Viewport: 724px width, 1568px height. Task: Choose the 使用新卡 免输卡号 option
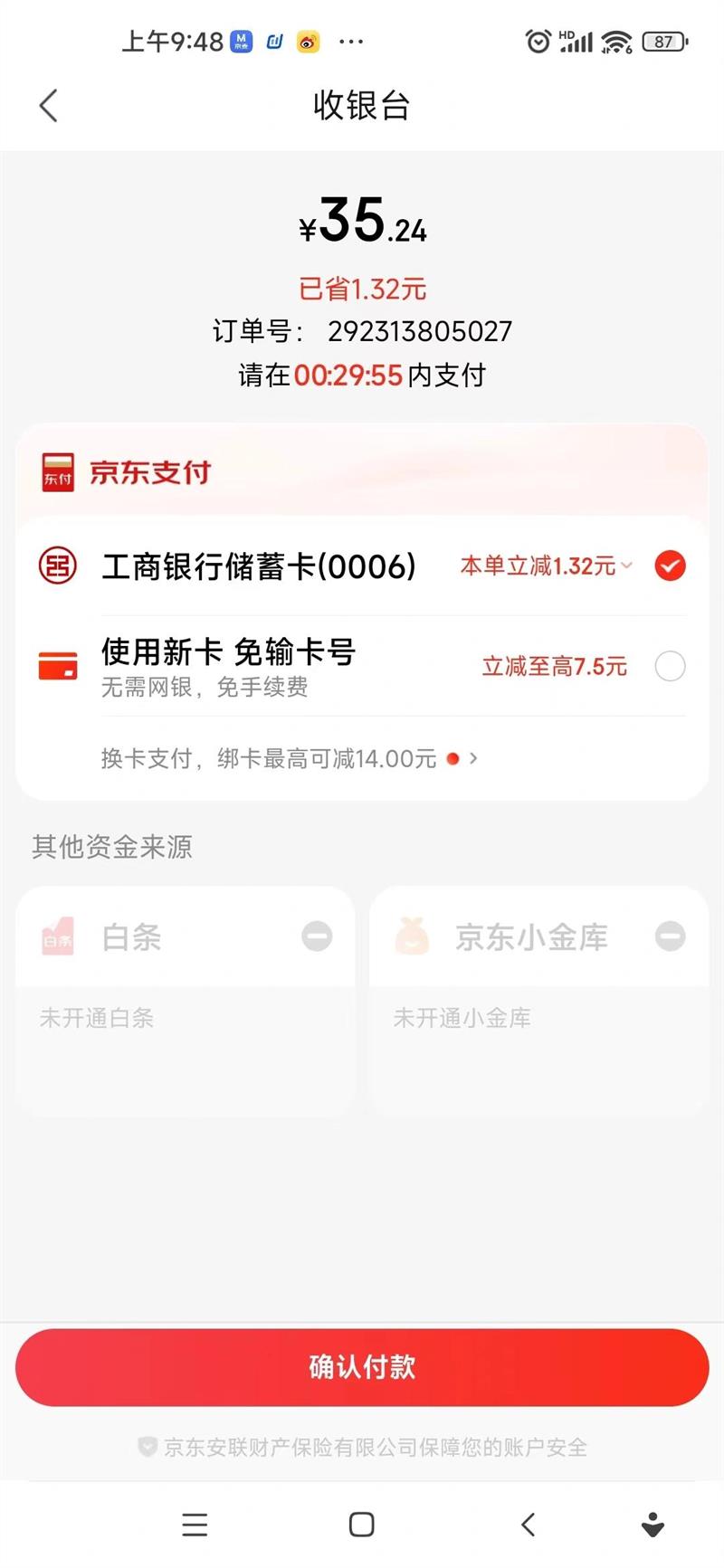point(362,667)
